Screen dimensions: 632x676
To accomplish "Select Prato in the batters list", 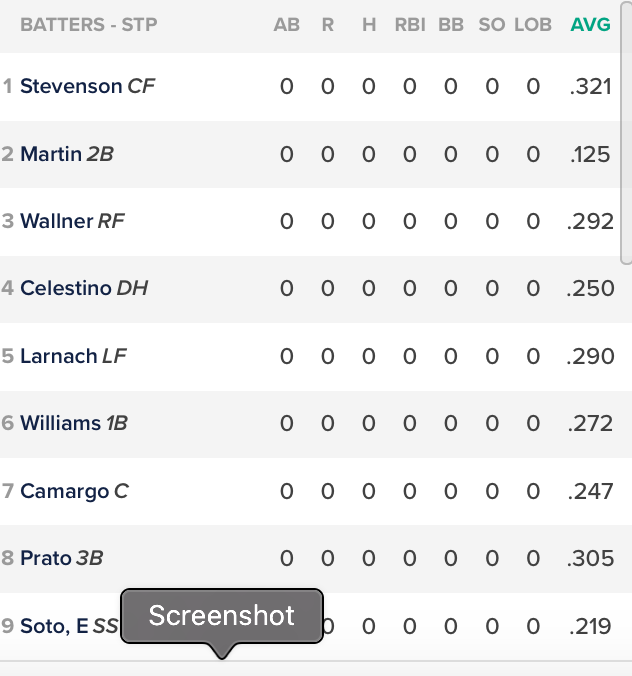I will click(45, 558).
